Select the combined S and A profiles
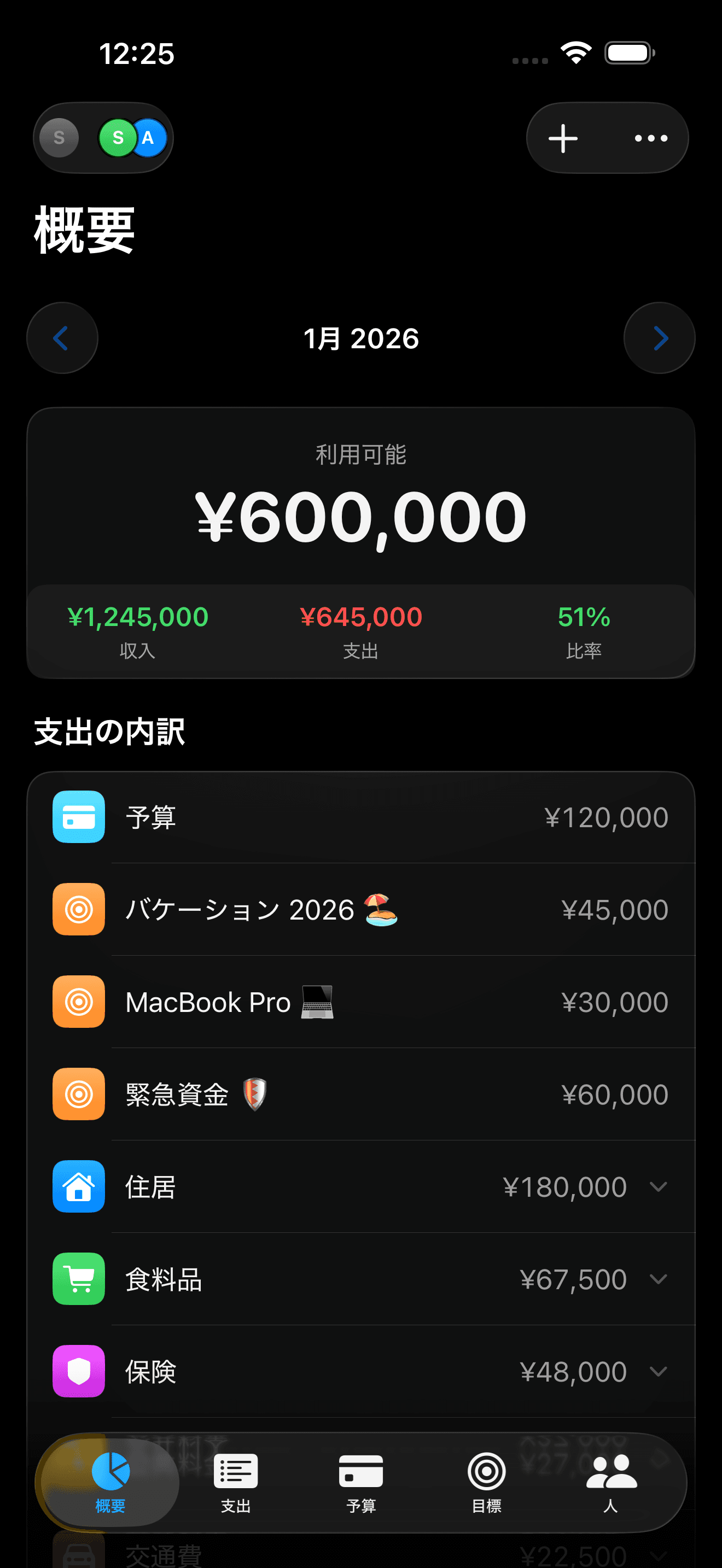The image size is (722, 1568). [x=131, y=138]
